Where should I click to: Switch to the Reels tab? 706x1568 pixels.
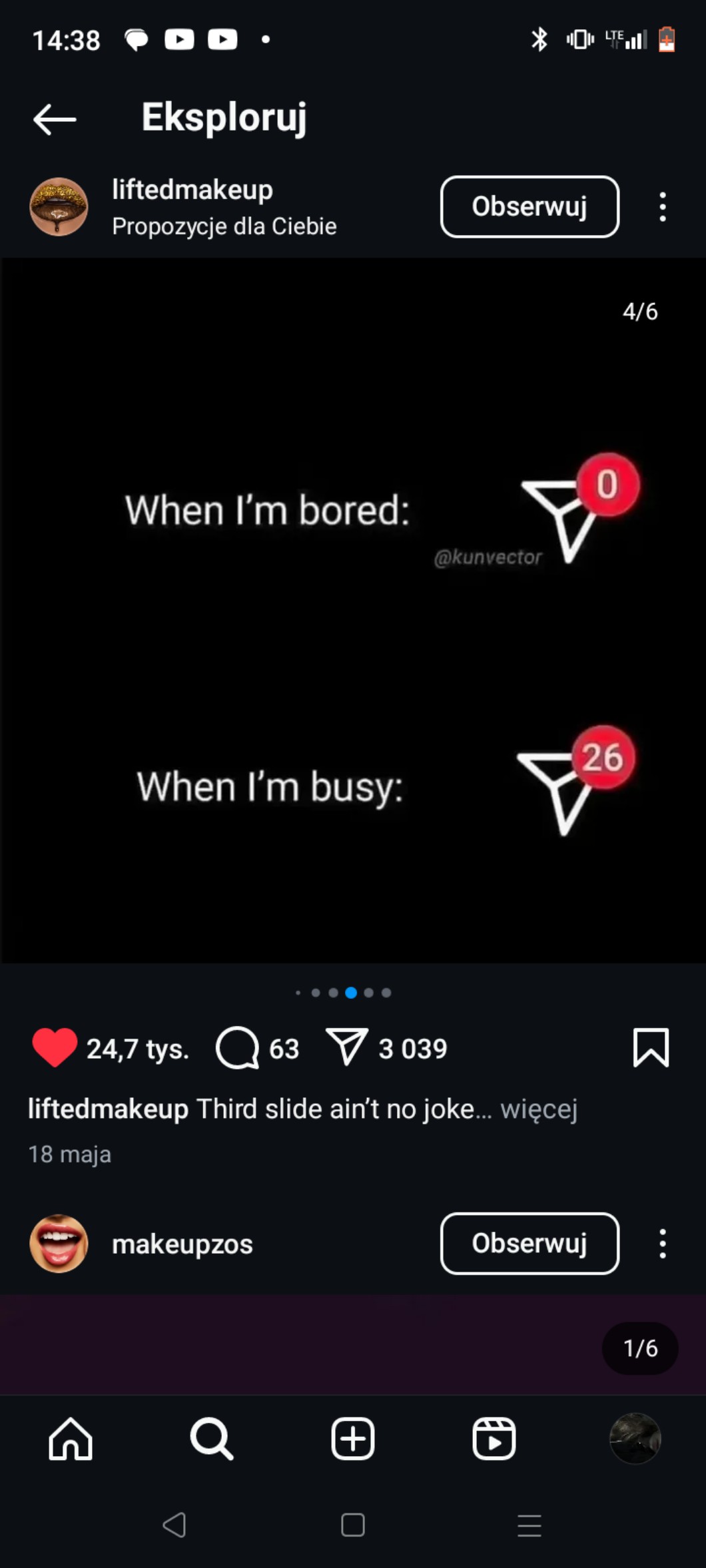494,1438
